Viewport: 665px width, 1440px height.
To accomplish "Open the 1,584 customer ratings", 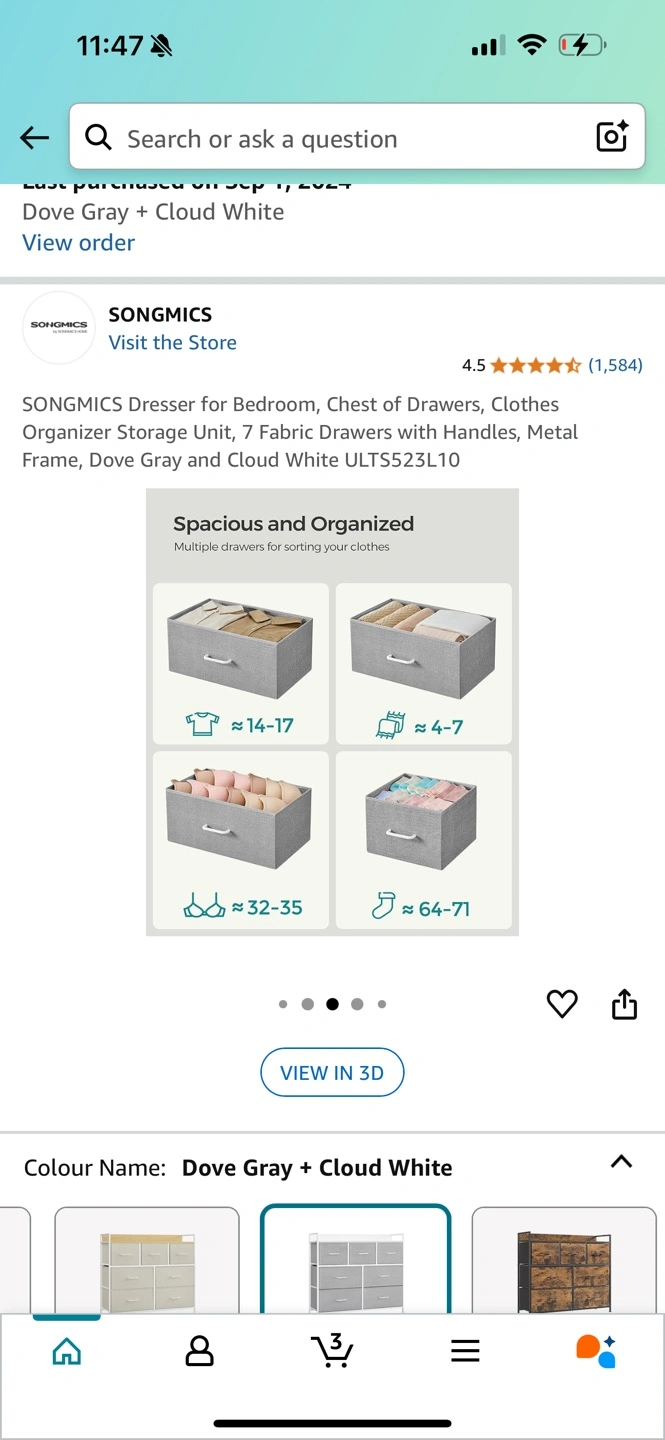I will pos(615,365).
